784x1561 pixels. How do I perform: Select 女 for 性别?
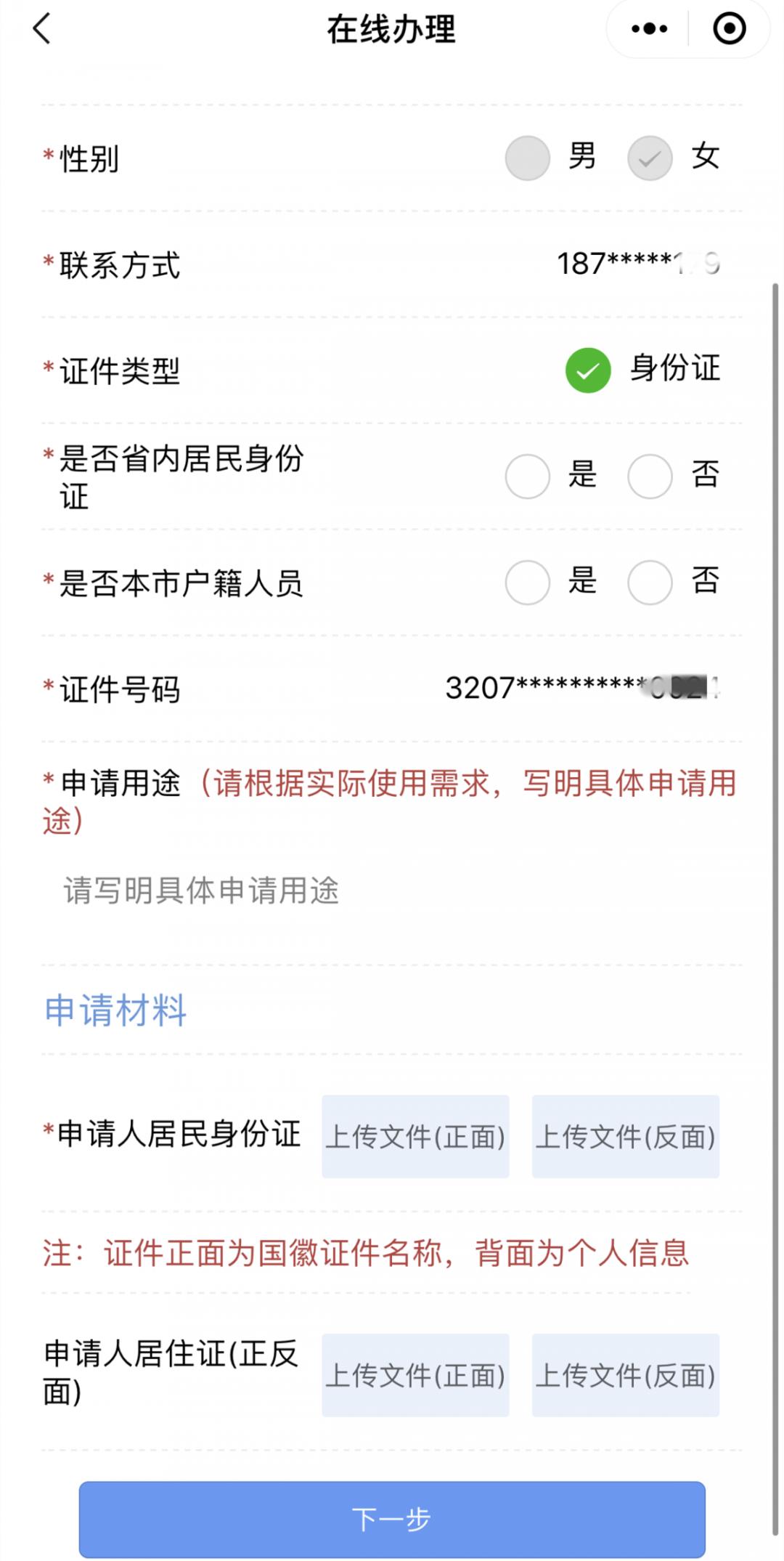pos(650,158)
